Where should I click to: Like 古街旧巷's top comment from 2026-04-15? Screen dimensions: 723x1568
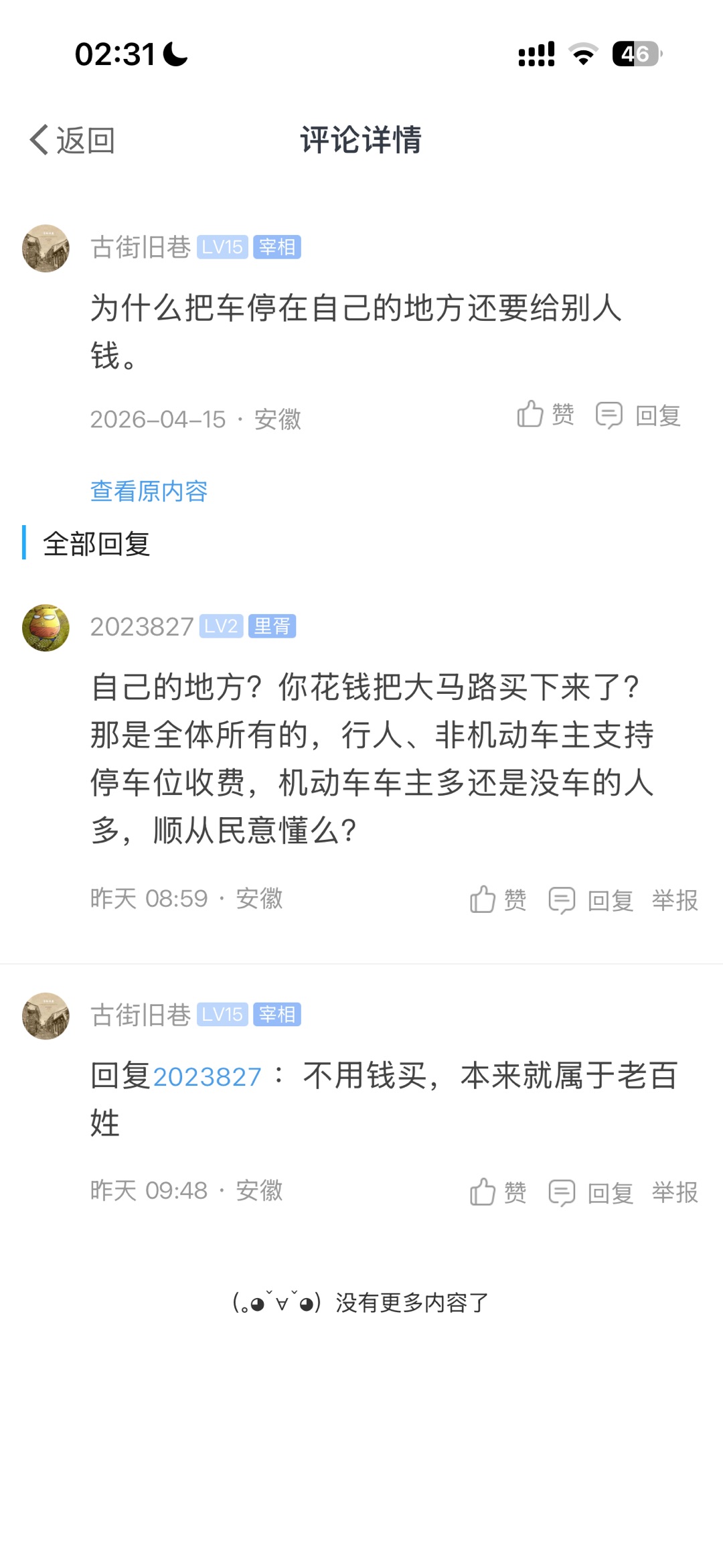coord(546,415)
